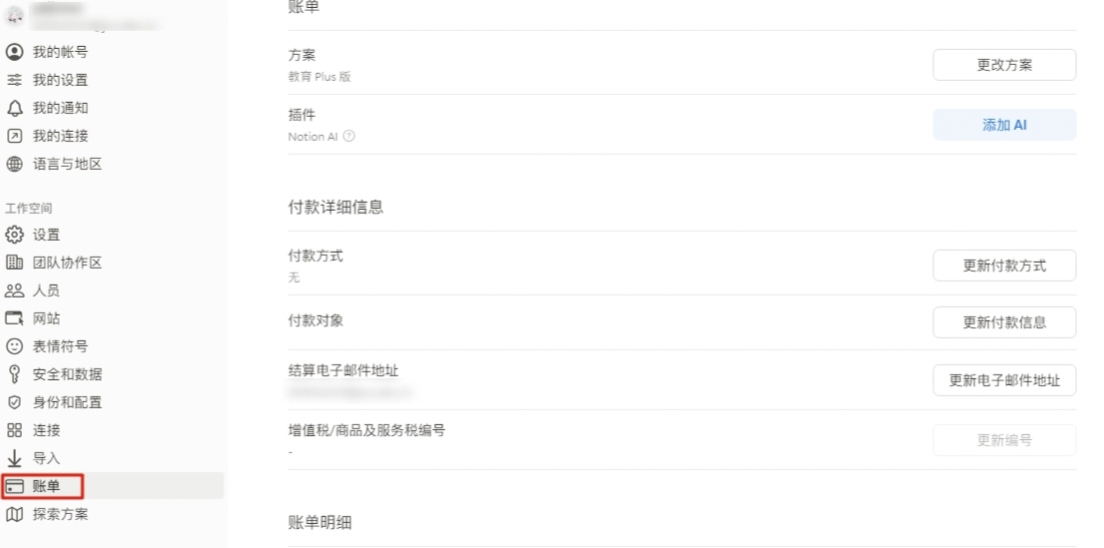The width and height of the screenshot is (1104, 548).
Task: Open 团队协作区
Action: pyautogui.click(x=66, y=263)
